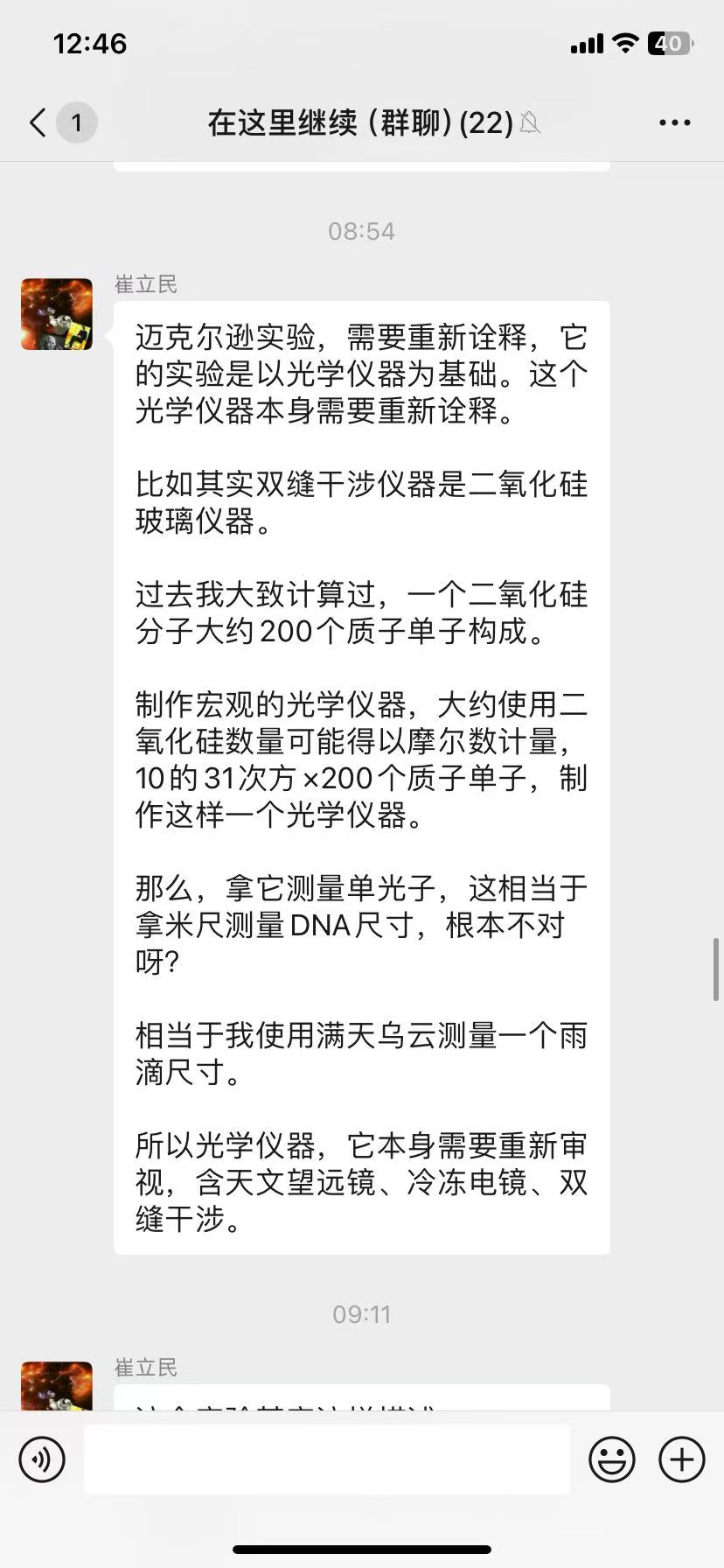
Task: Go back to the chat list
Action: [38, 122]
